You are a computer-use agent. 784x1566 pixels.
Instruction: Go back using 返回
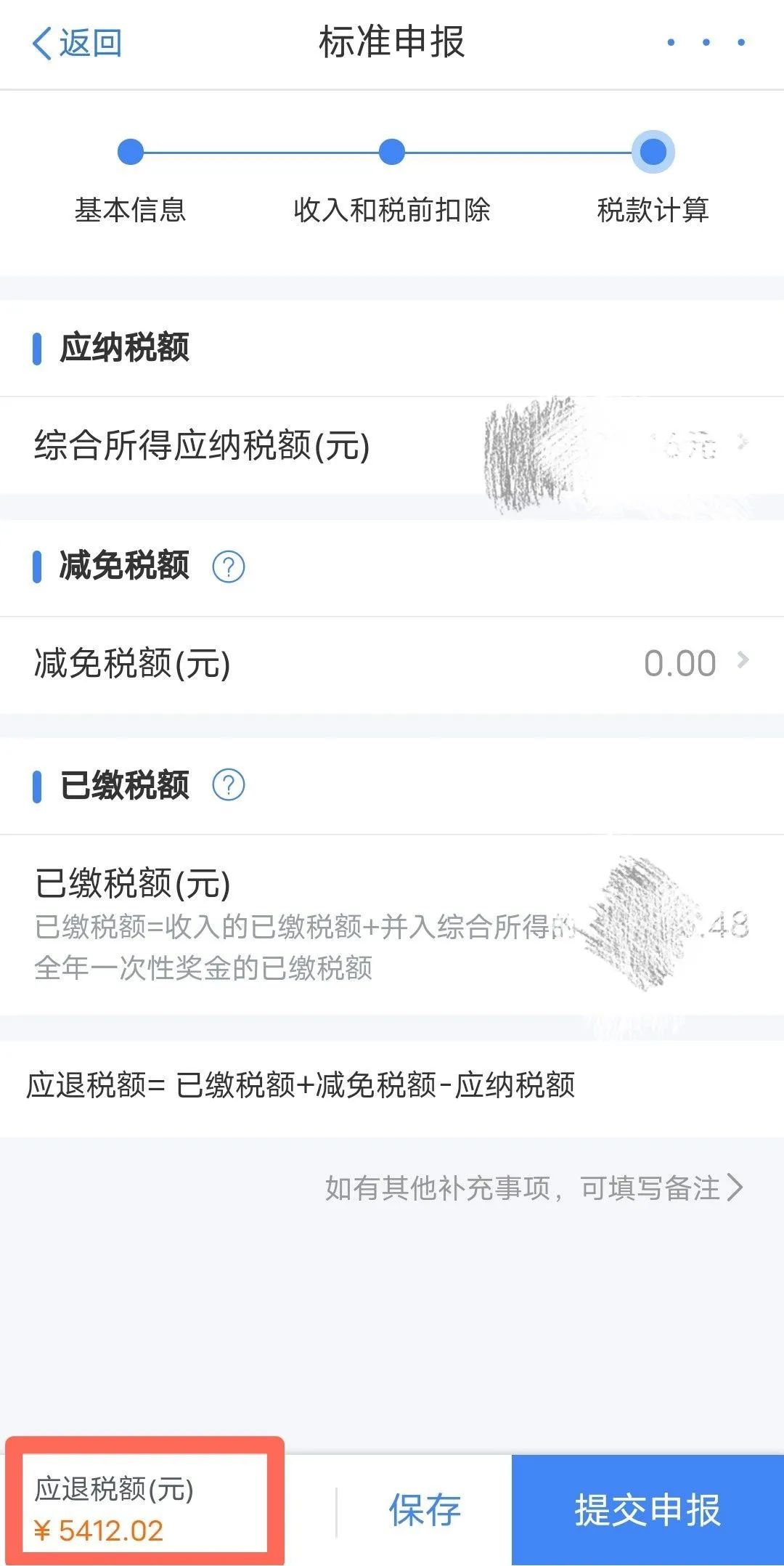[77, 44]
